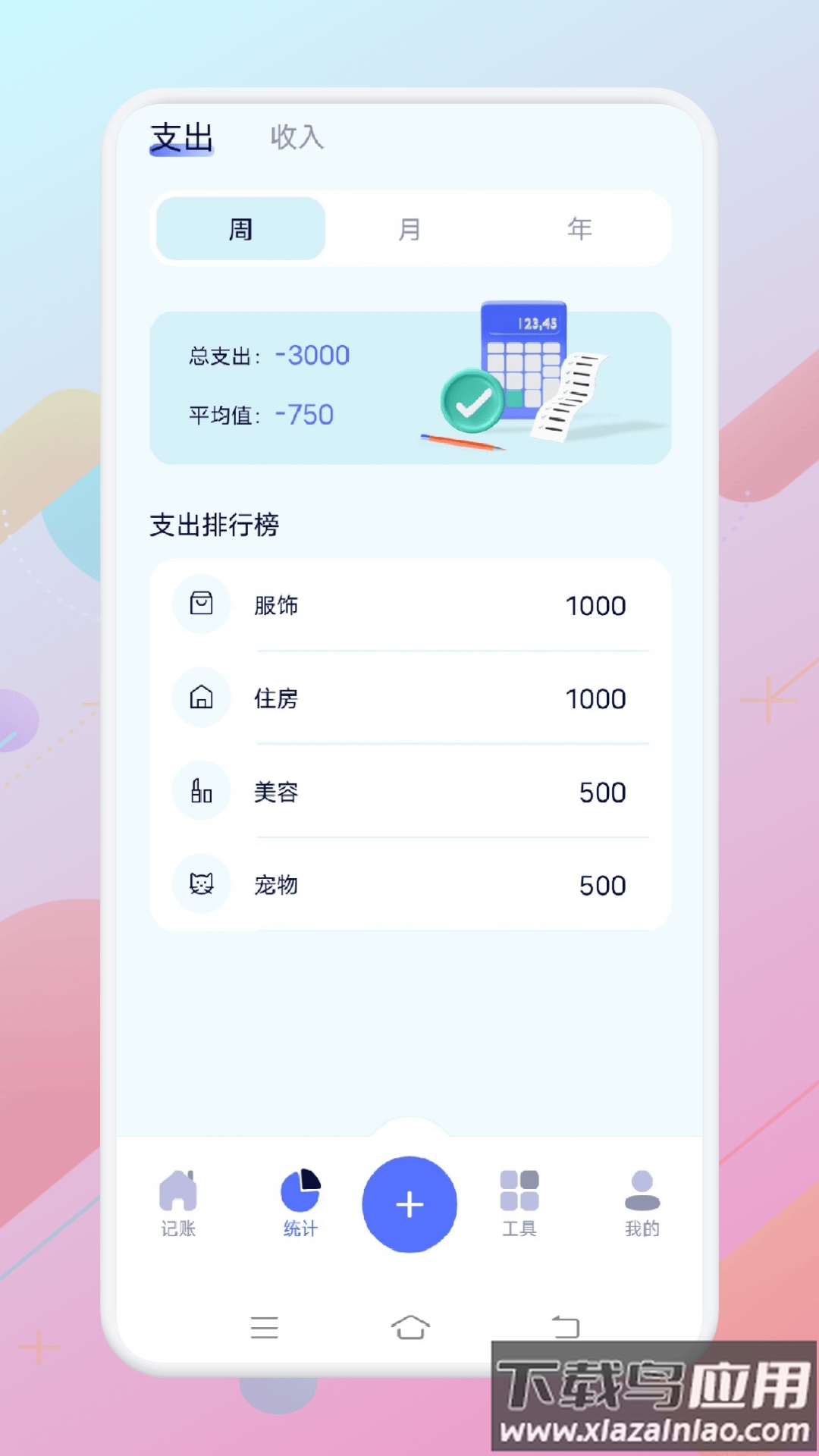The height and width of the screenshot is (1456, 819).
Task: Select the 美容 beauty lipstick icon
Action: click(201, 791)
